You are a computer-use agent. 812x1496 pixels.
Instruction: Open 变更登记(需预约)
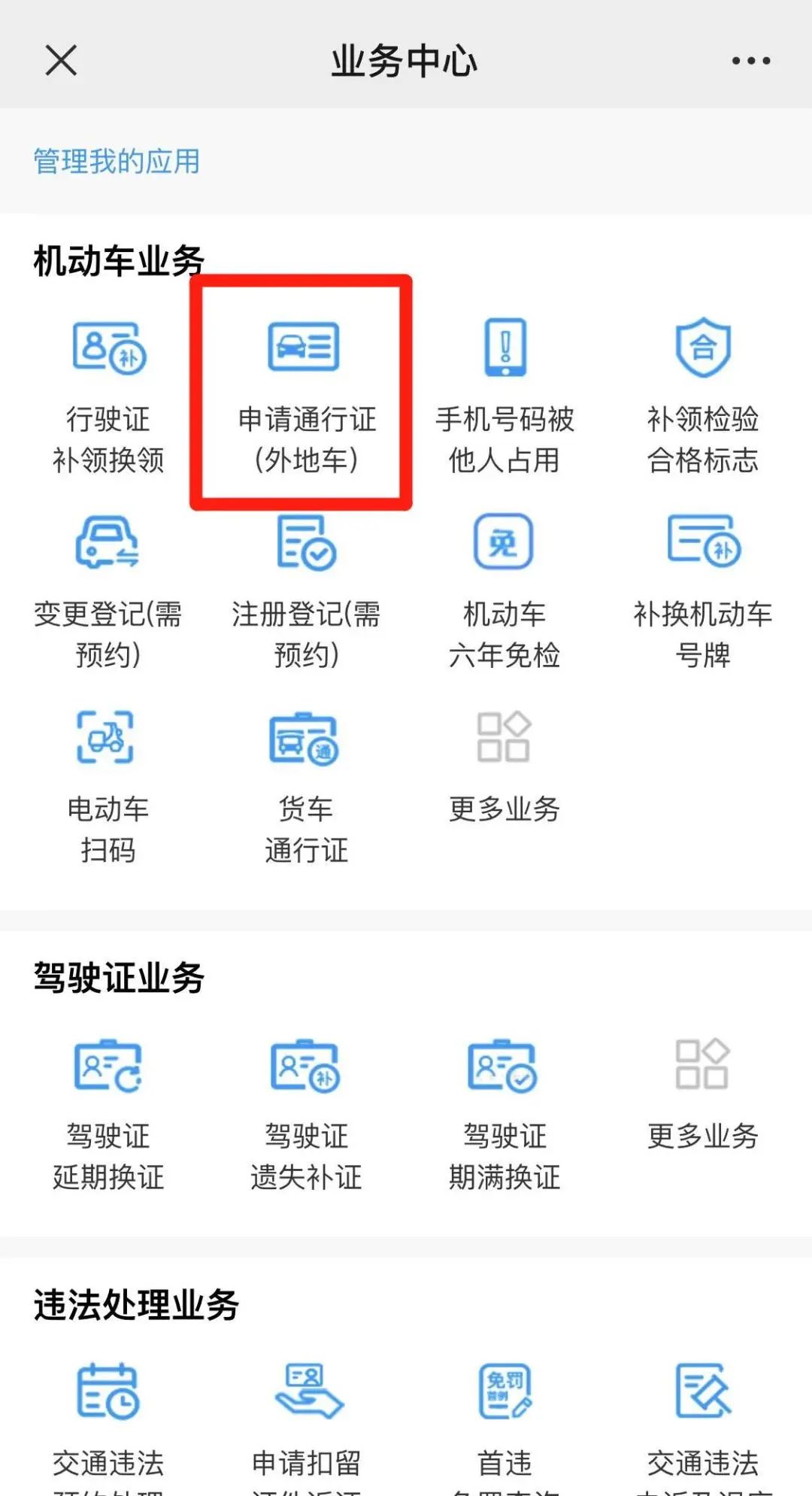click(x=108, y=590)
